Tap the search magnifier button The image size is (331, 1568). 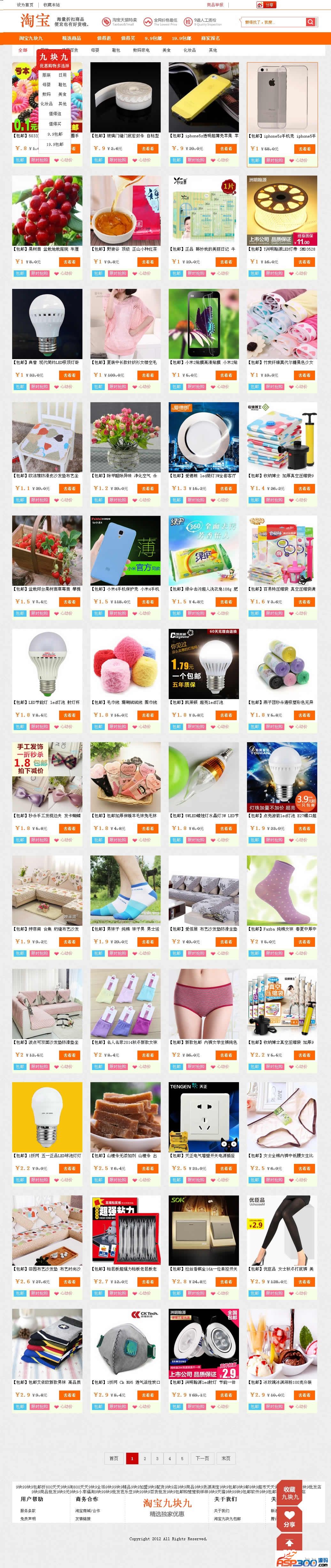pyautogui.click(x=310, y=22)
